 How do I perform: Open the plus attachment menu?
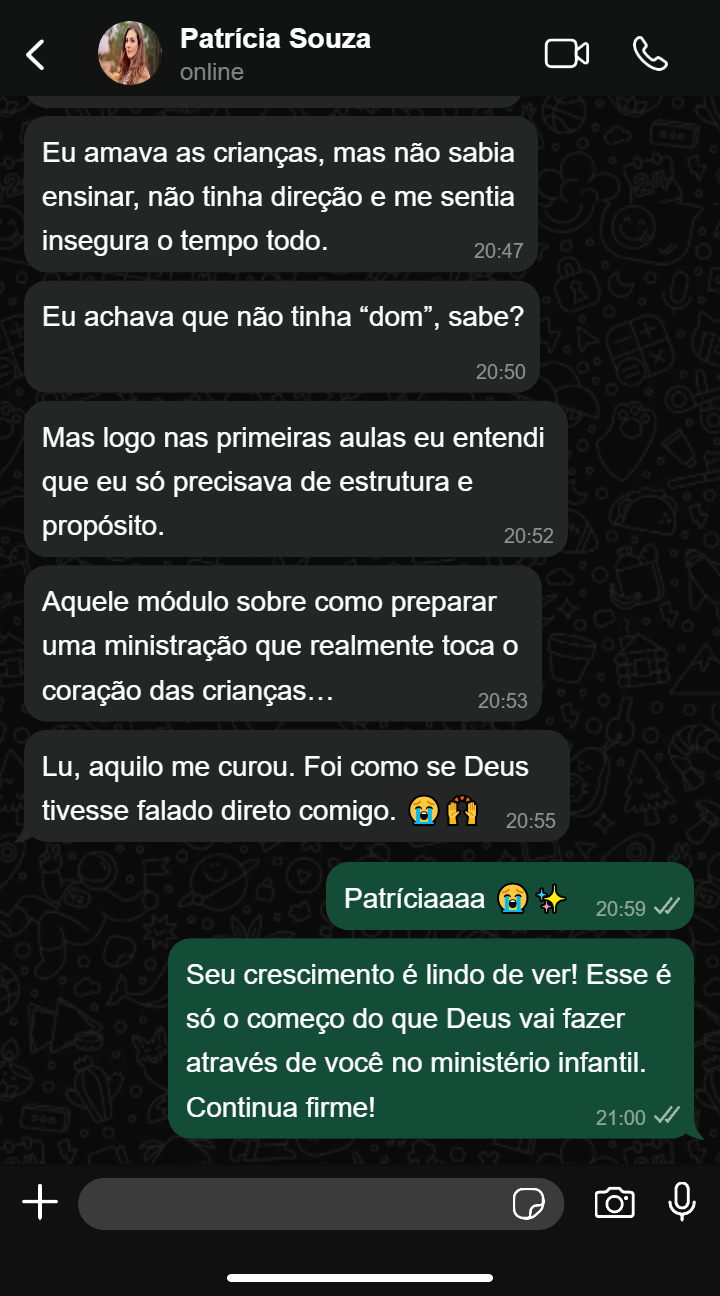[x=40, y=1202]
